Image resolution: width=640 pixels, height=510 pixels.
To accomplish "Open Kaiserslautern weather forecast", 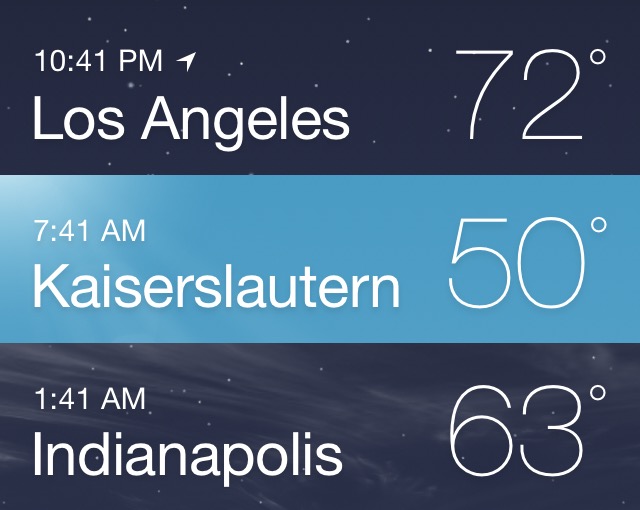I will coord(216,286).
